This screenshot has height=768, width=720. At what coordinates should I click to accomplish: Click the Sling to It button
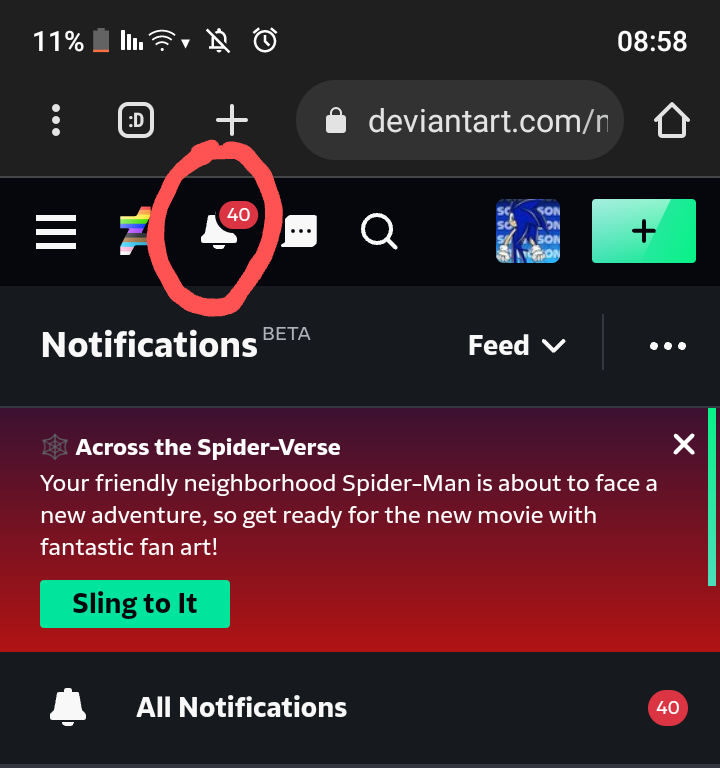[134, 604]
